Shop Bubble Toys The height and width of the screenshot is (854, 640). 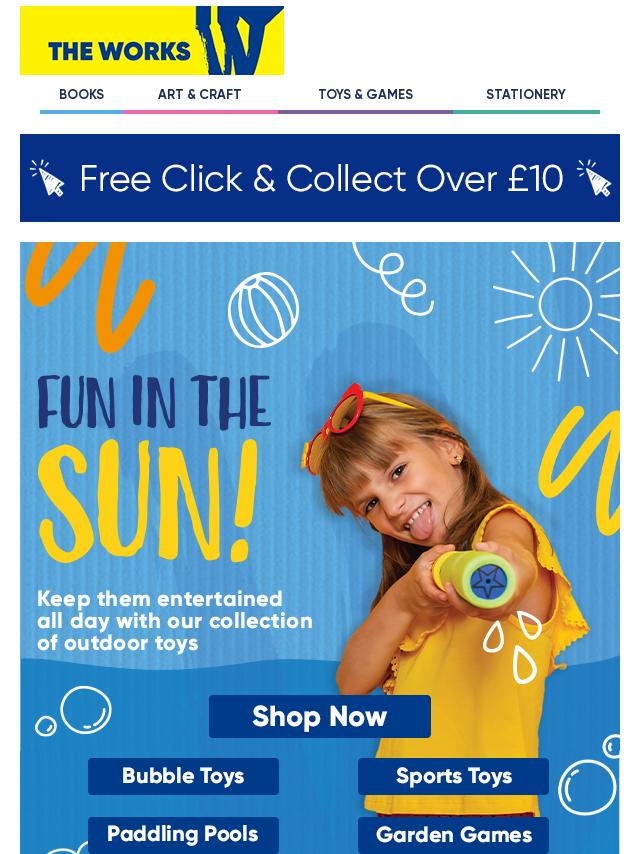pyautogui.click(x=183, y=776)
